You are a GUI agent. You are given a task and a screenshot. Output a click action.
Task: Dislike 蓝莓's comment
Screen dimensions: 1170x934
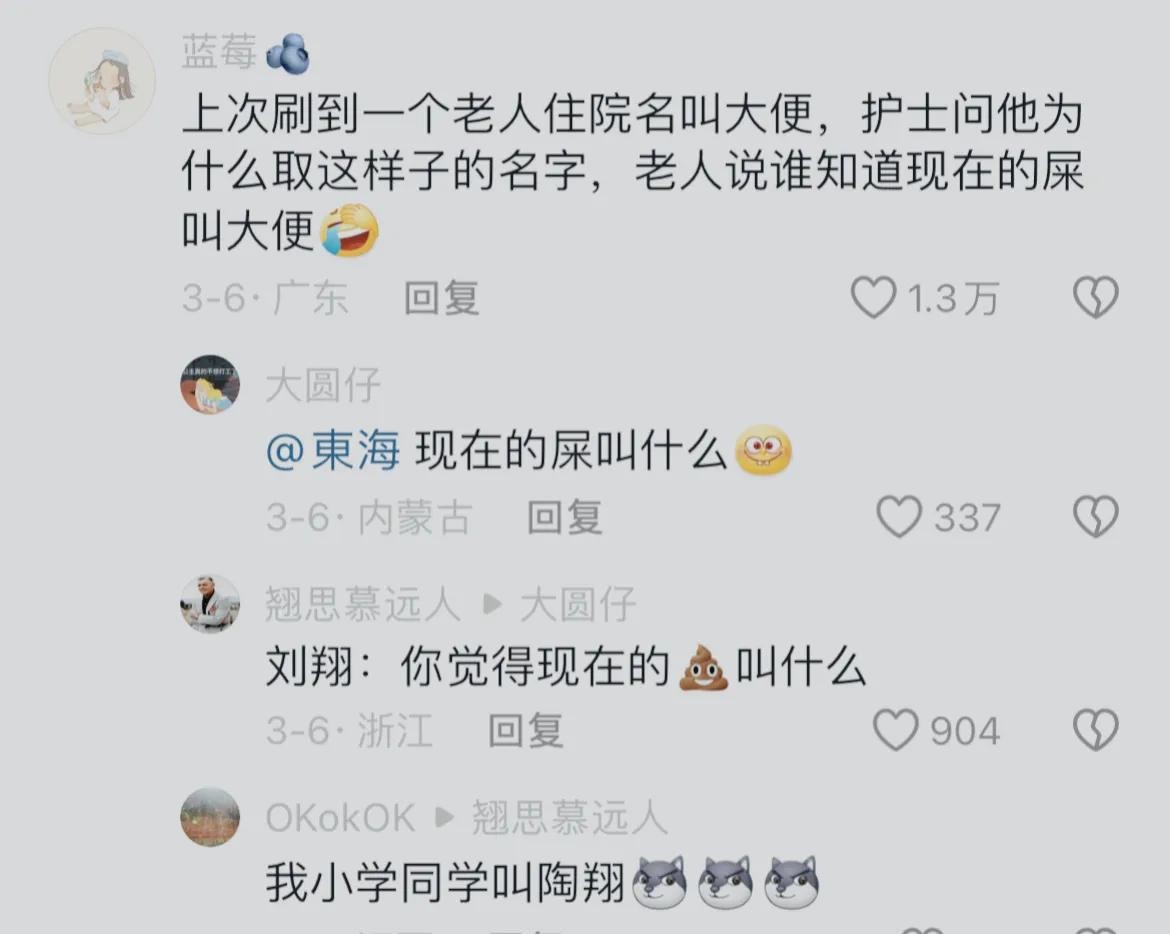click(1095, 298)
